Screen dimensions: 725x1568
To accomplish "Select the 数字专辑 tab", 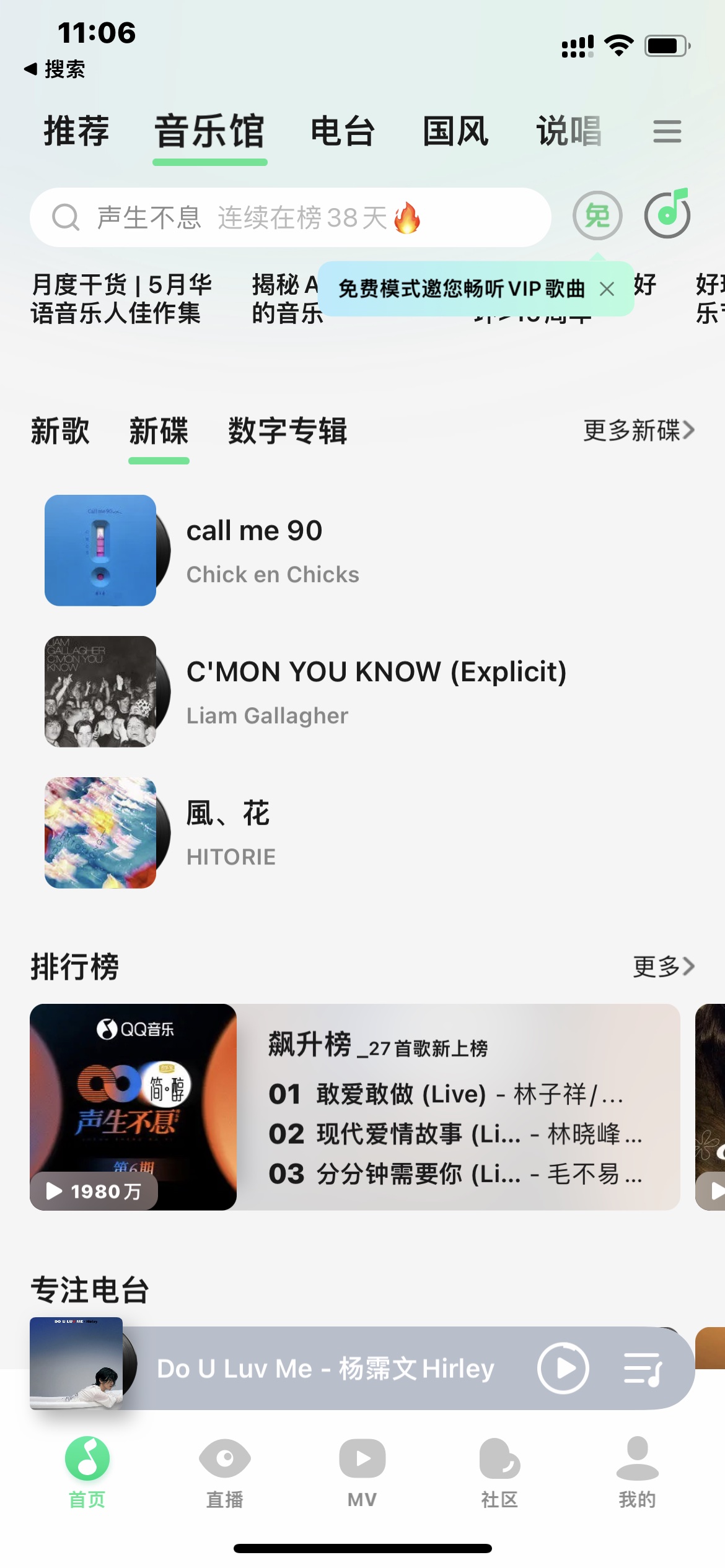I will click(x=287, y=431).
